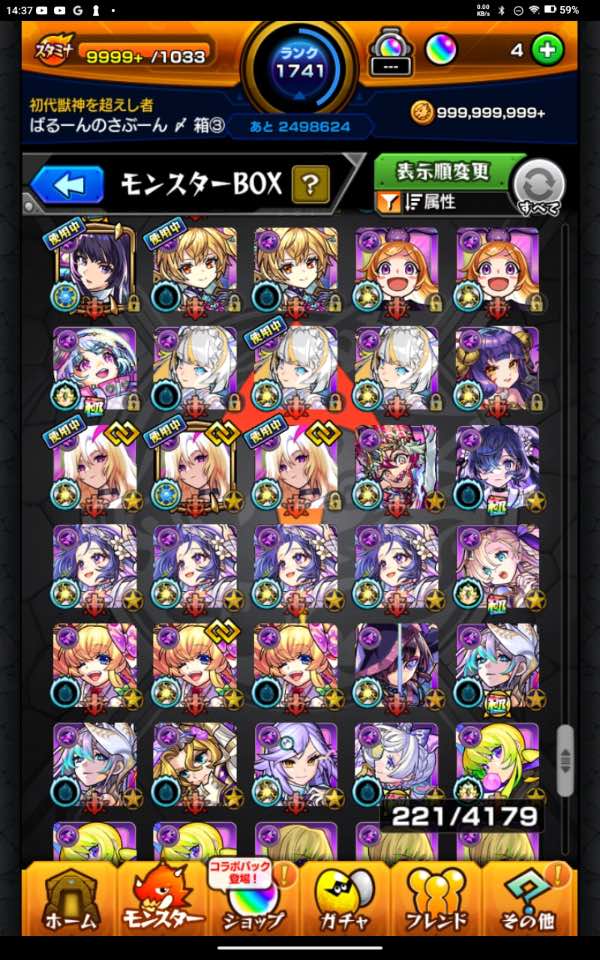Select the purple-haired horned monster
Viewport: 600px width, 960px height.
[497, 368]
